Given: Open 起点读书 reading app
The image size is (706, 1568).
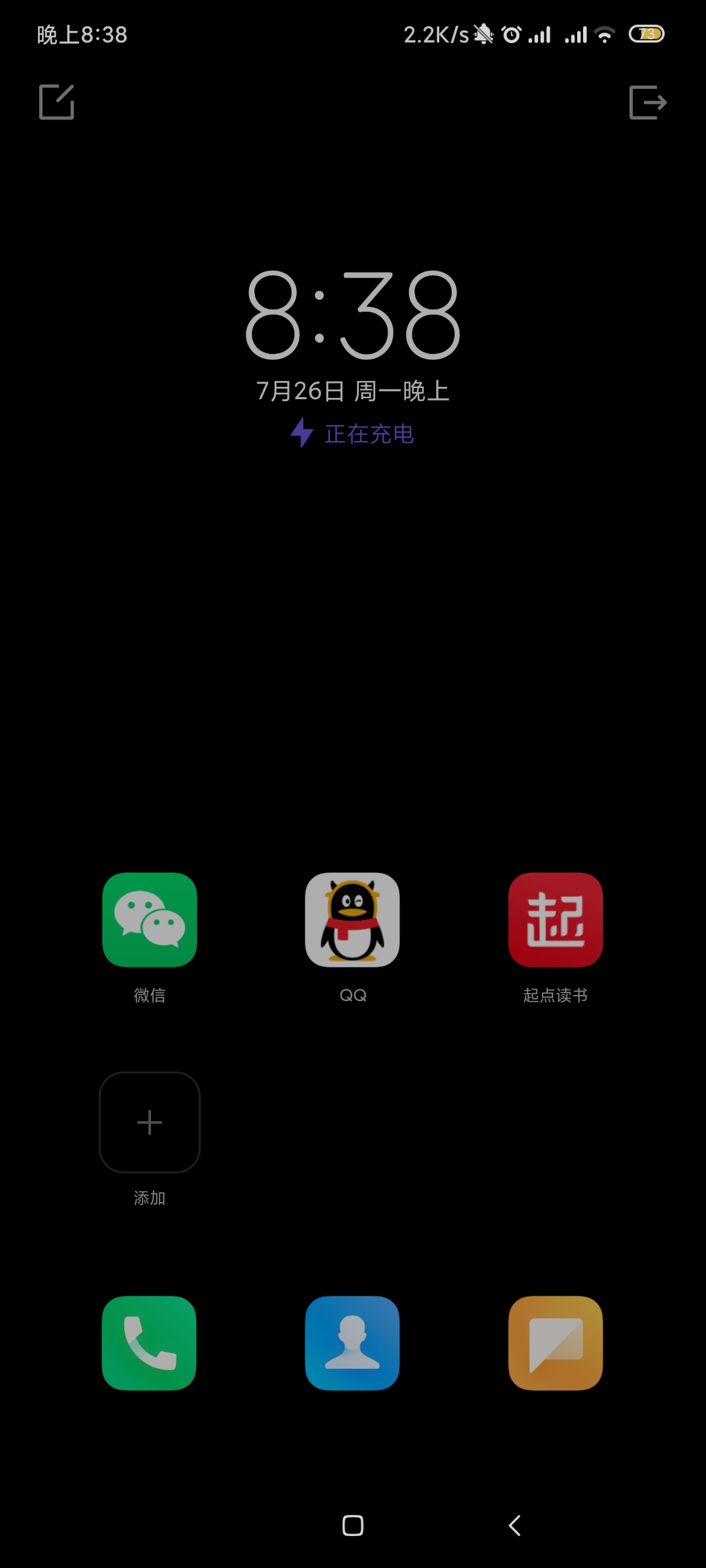Looking at the screenshot, I should point(556,920).
